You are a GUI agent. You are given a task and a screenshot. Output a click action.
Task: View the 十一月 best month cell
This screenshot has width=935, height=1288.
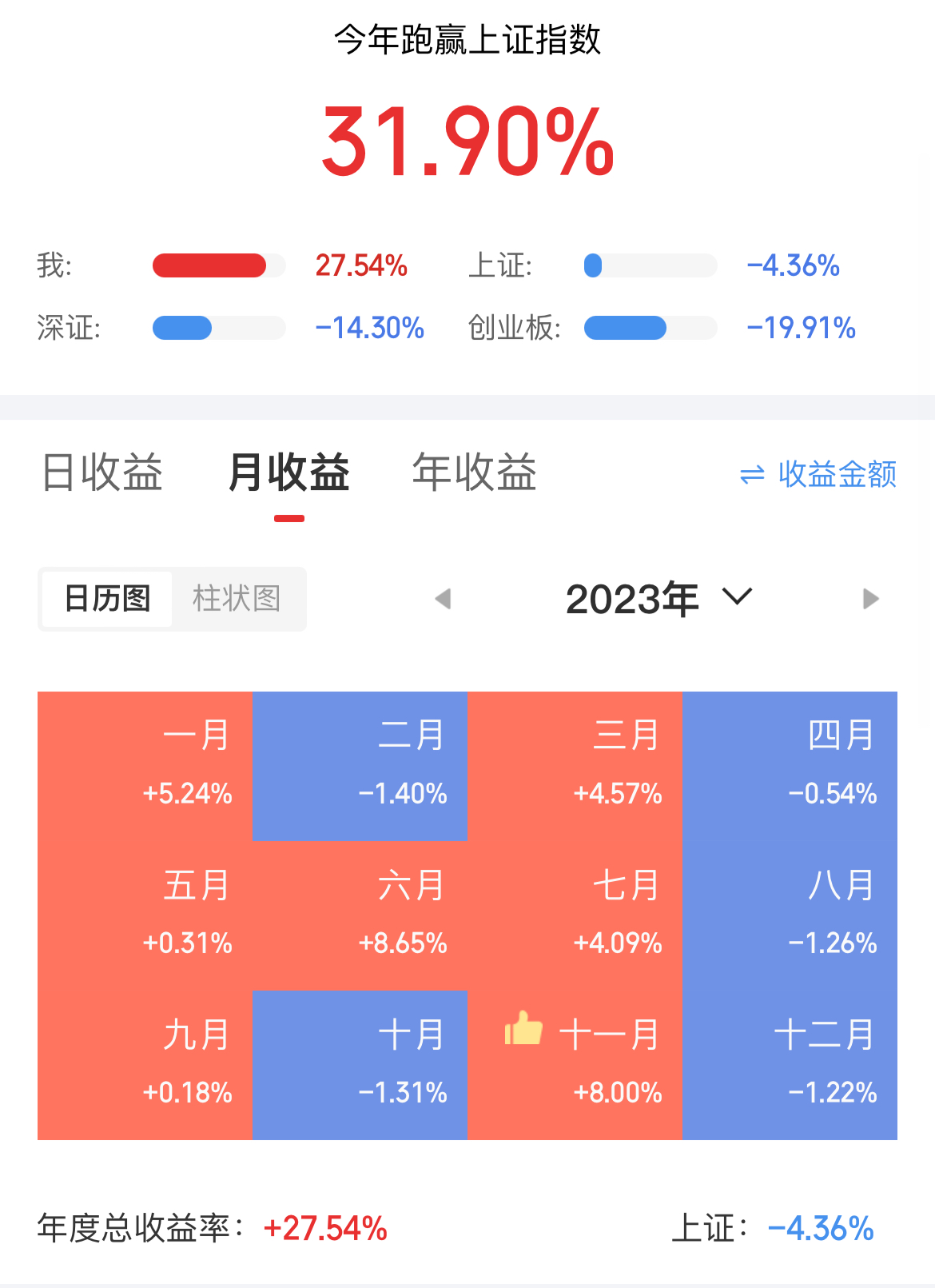(x=575, y=1064)
